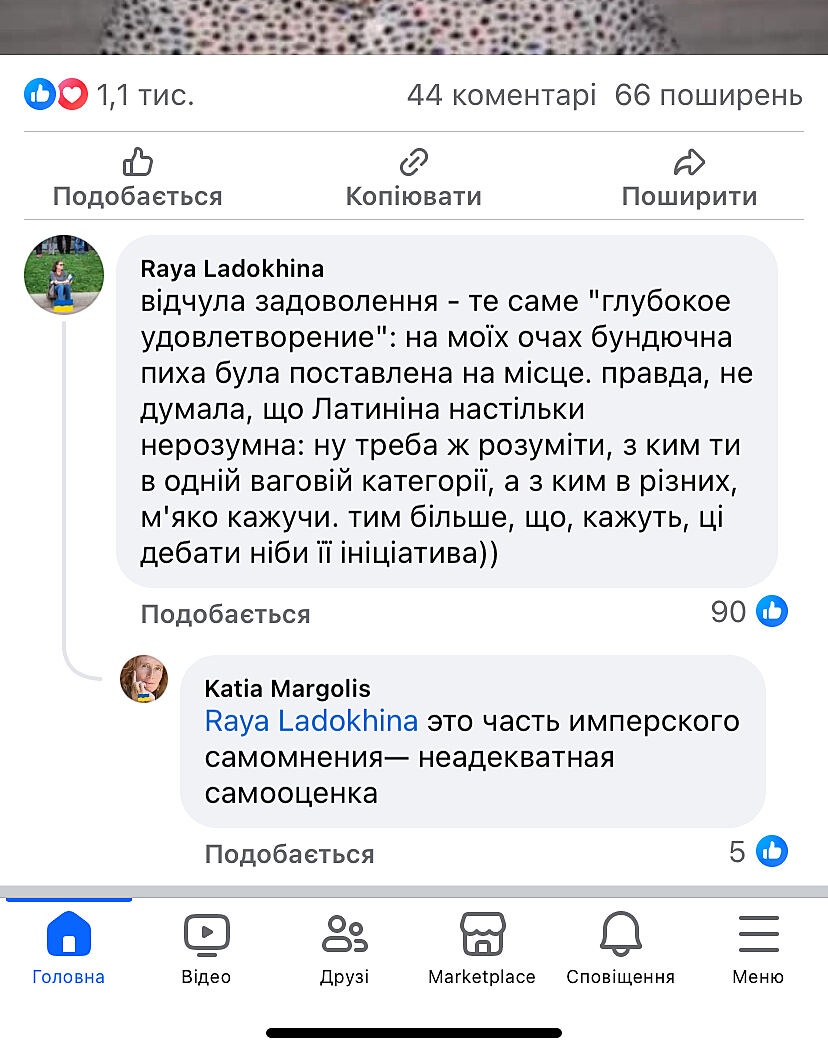828x1054 pixels.
Task: View the 66 поширень shares list
Action: pyautogui.click(x=708, y=95)
